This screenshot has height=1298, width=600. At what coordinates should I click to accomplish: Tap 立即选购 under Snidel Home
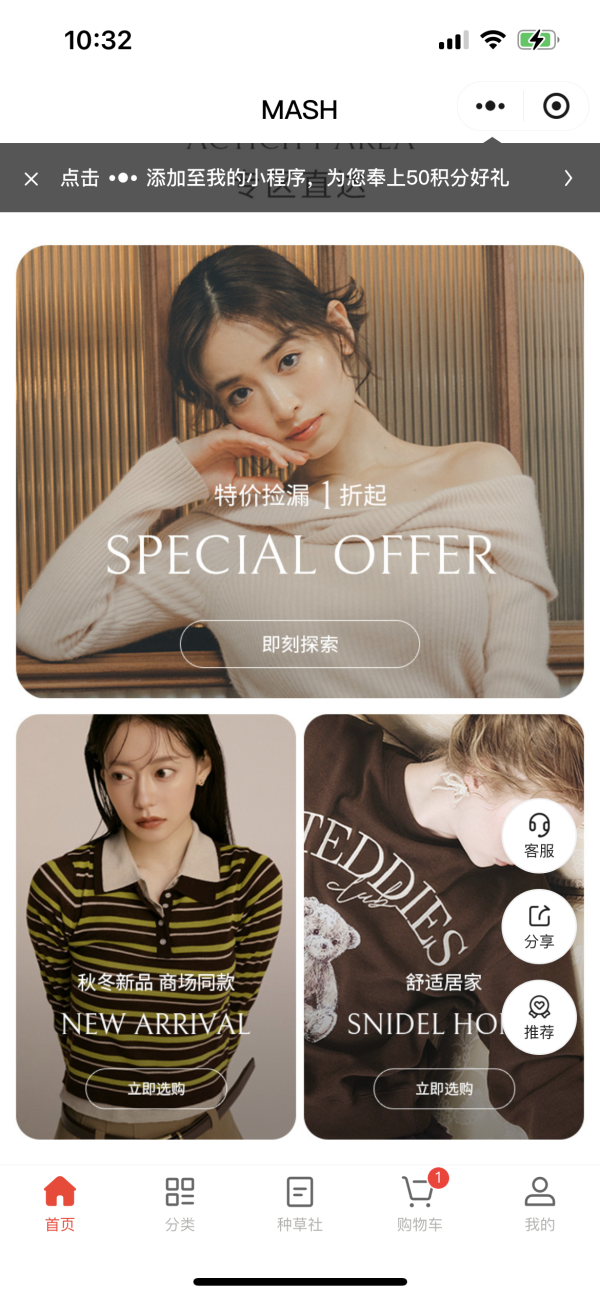(444, 1088)
